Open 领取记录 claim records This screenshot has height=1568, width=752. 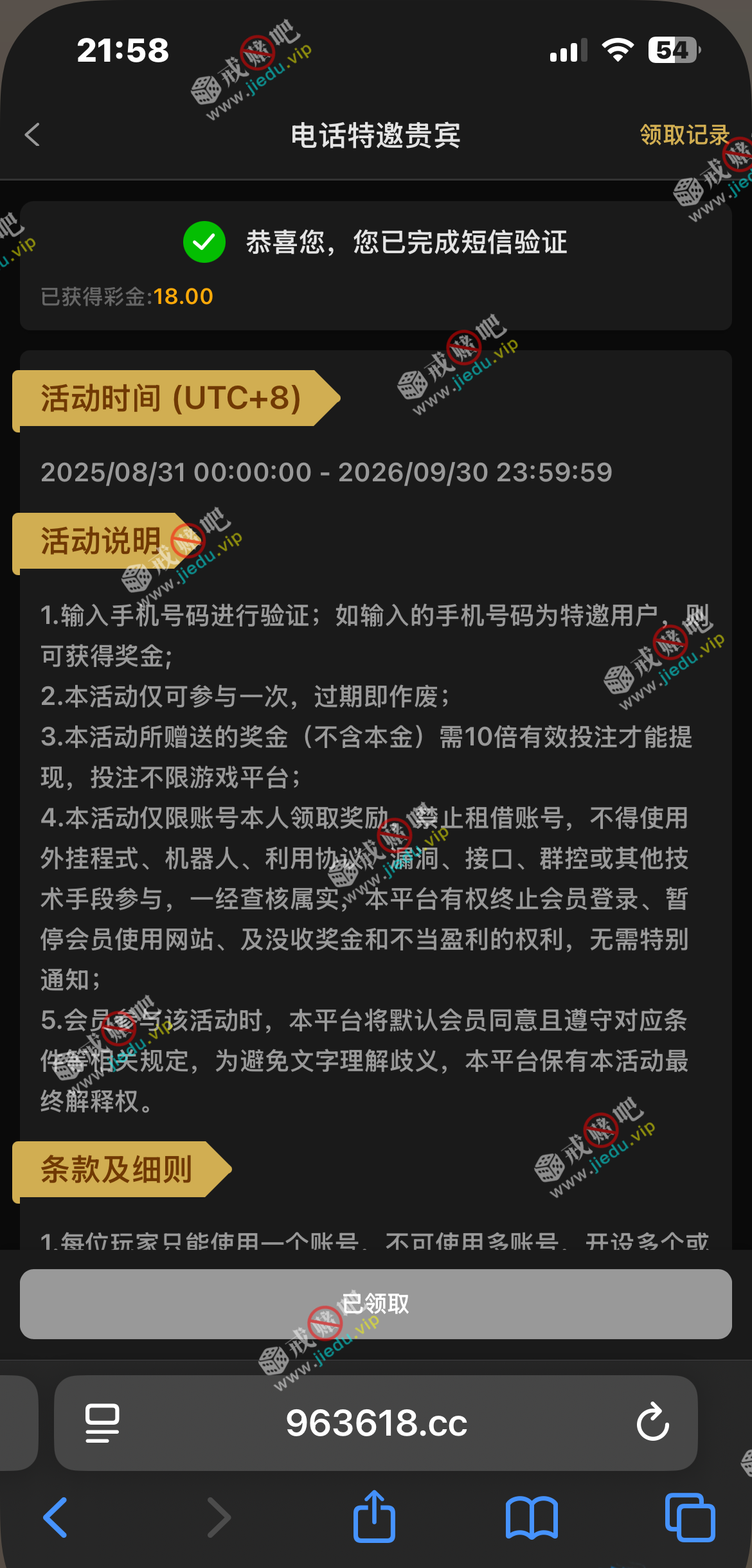click(684, 135)
